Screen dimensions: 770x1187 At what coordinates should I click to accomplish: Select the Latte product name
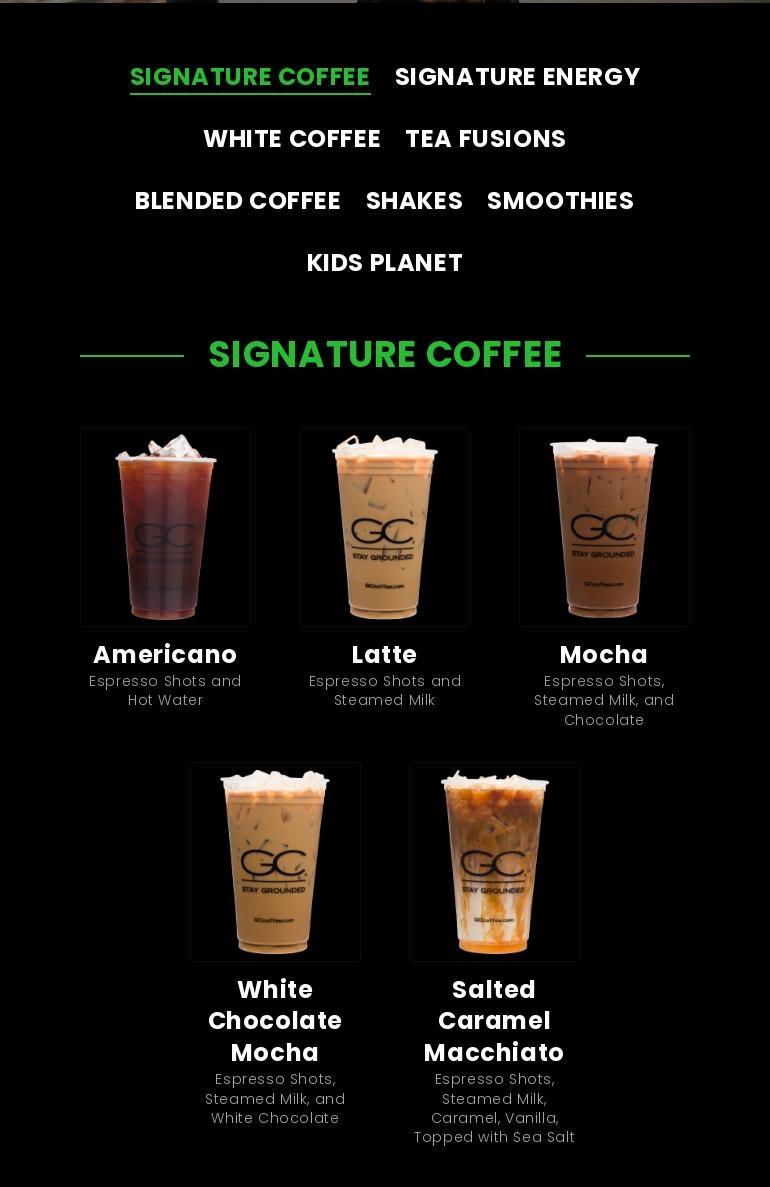tap(385, 654)
